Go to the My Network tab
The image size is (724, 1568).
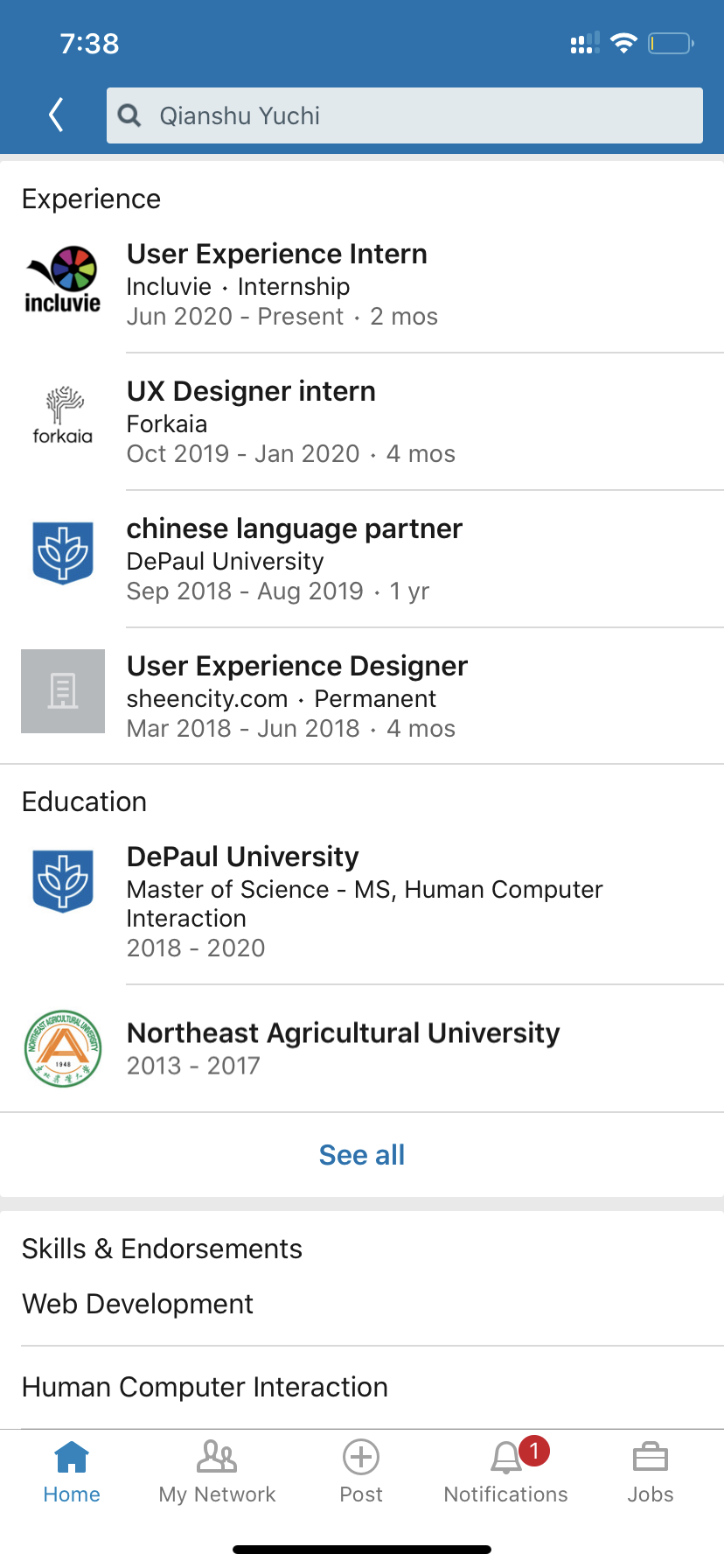(217, 1472)
